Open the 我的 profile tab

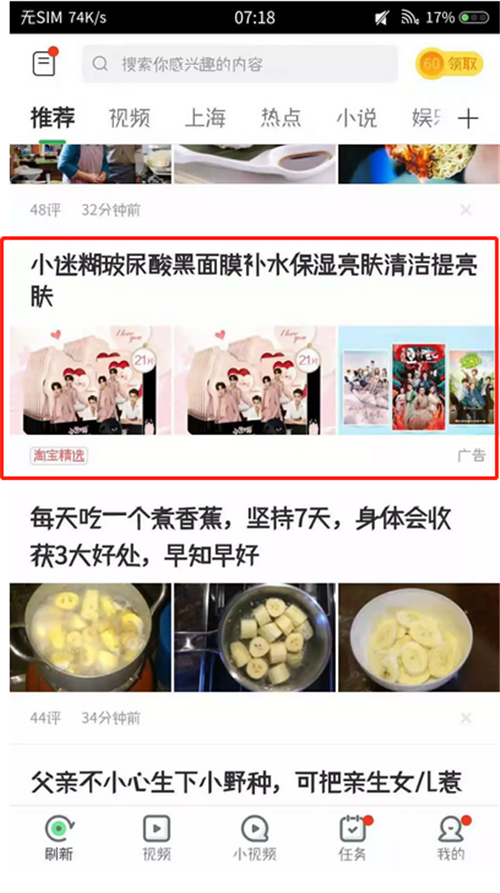click(450, 837)
